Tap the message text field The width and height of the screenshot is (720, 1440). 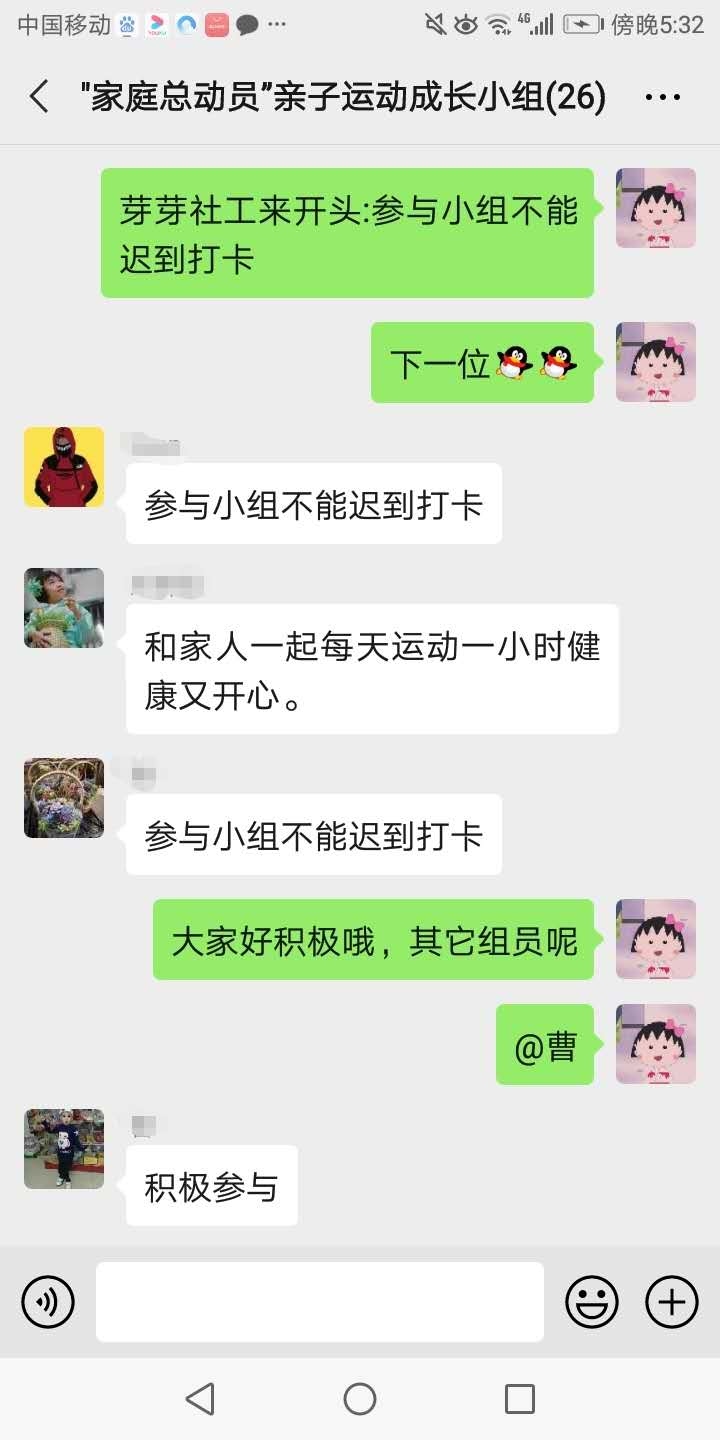click(320, 1302)
